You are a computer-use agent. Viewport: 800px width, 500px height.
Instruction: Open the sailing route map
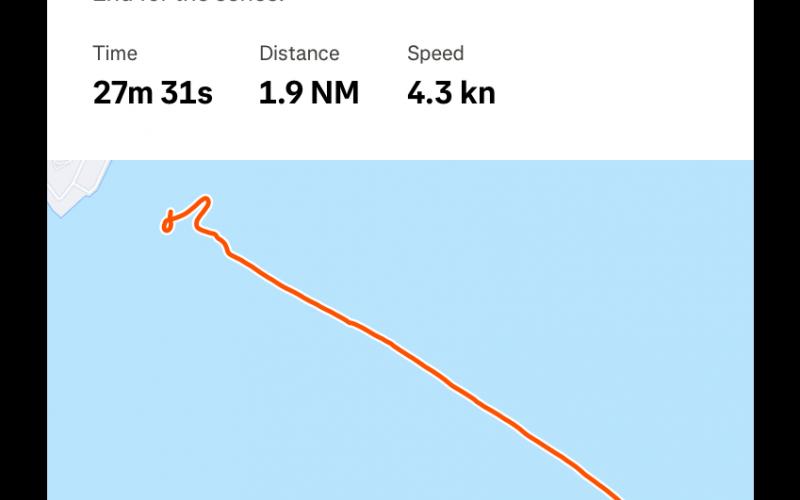pyautogui.click(x=400, y=330)
